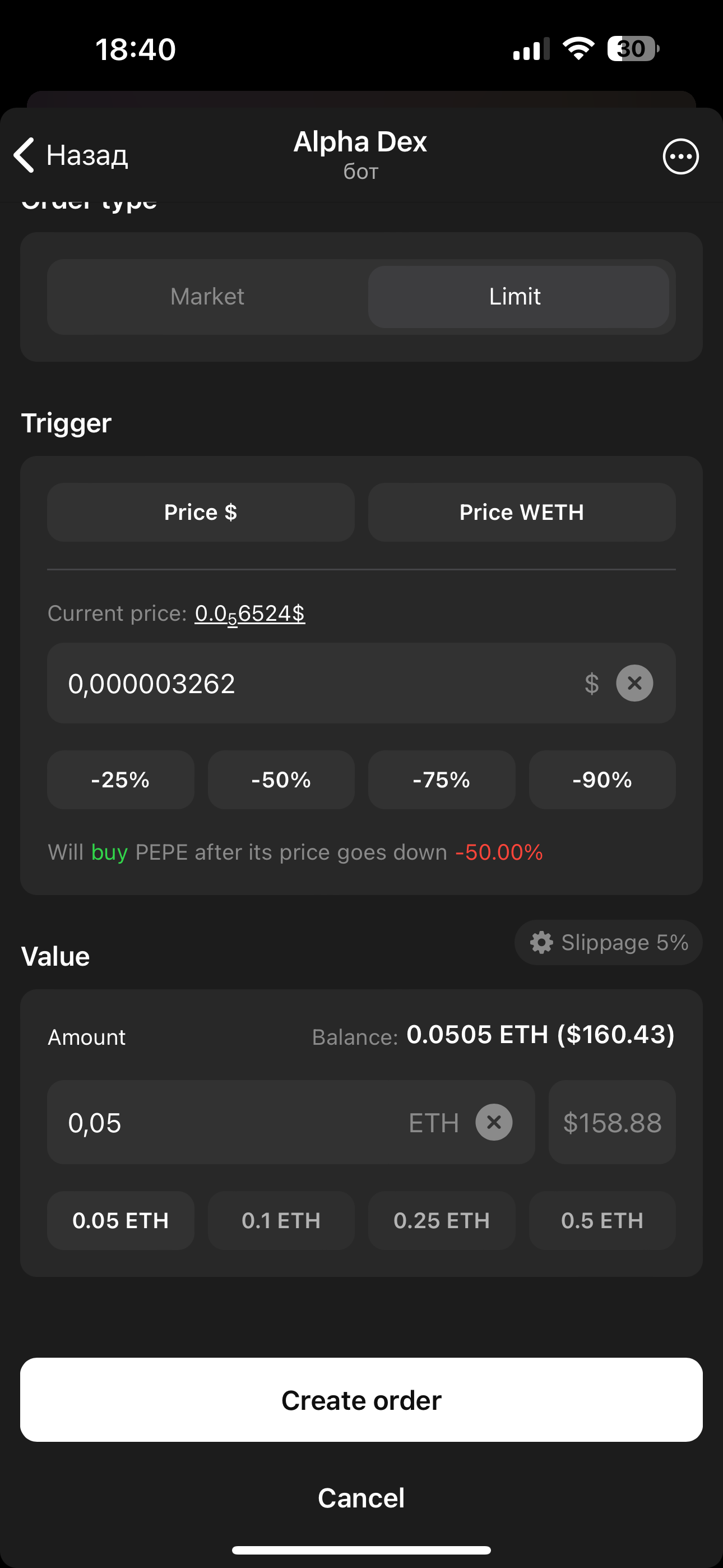723x1568 pixels.
Task: Cancel the order form
Action: point(361,1498)
